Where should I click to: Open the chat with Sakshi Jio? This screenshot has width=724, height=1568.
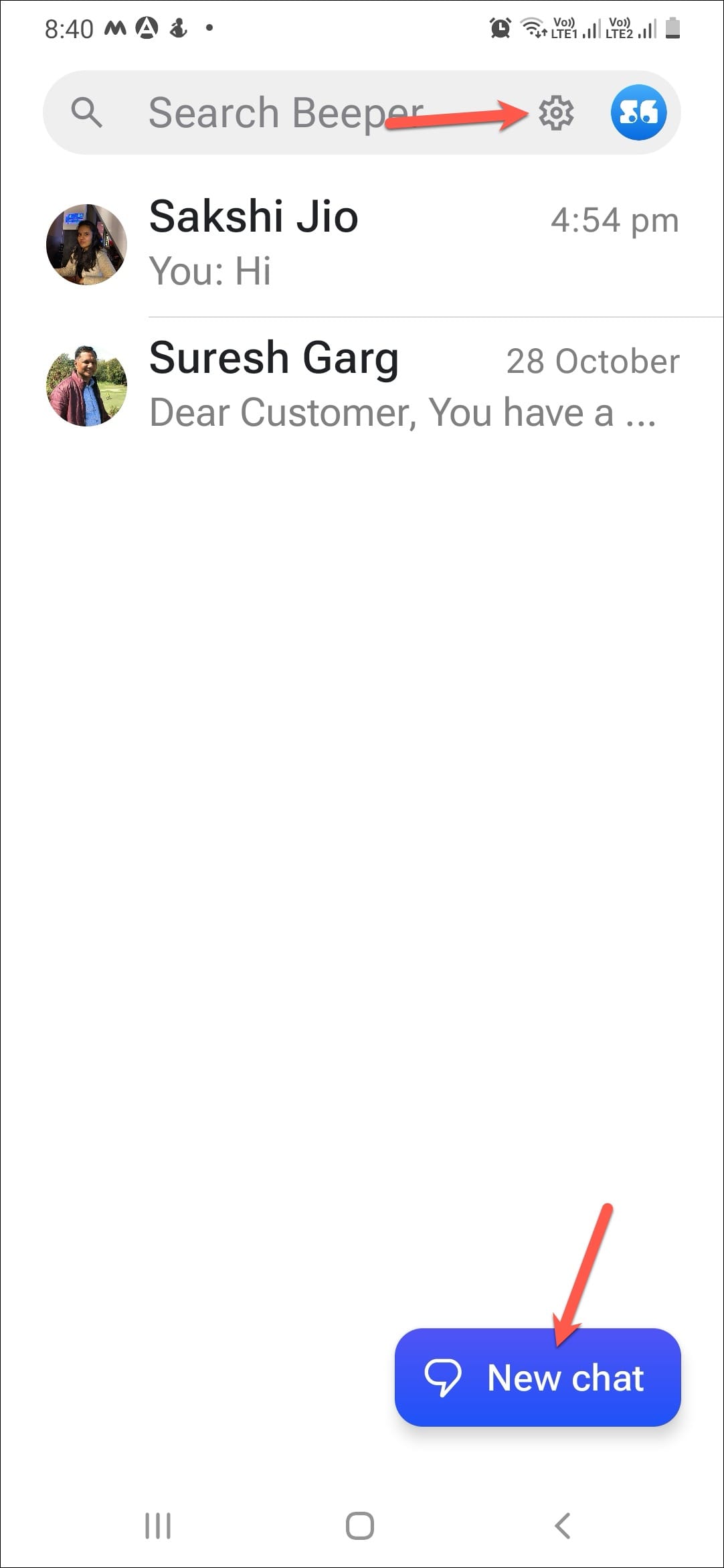361,244
